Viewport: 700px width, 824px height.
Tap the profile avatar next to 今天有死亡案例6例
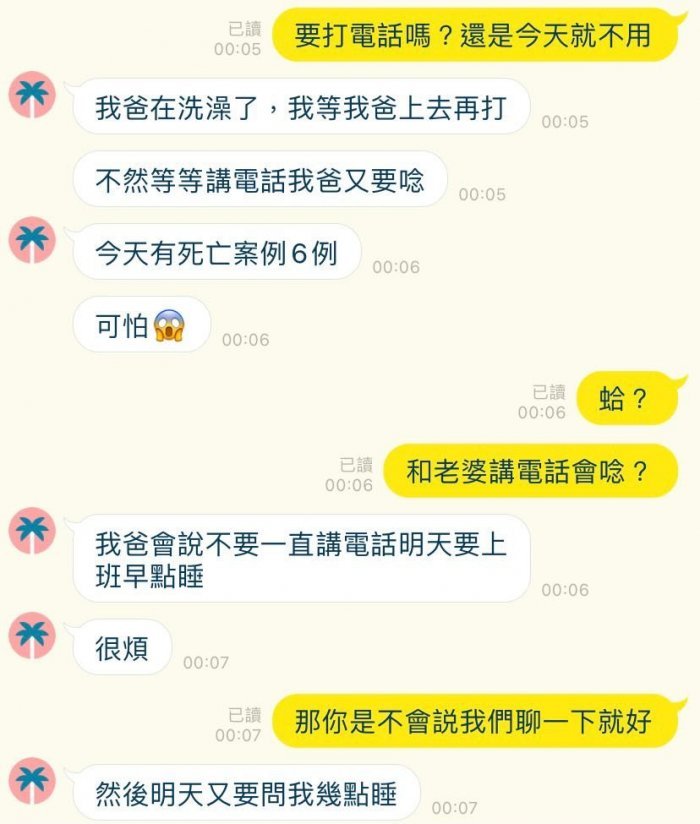32,240
